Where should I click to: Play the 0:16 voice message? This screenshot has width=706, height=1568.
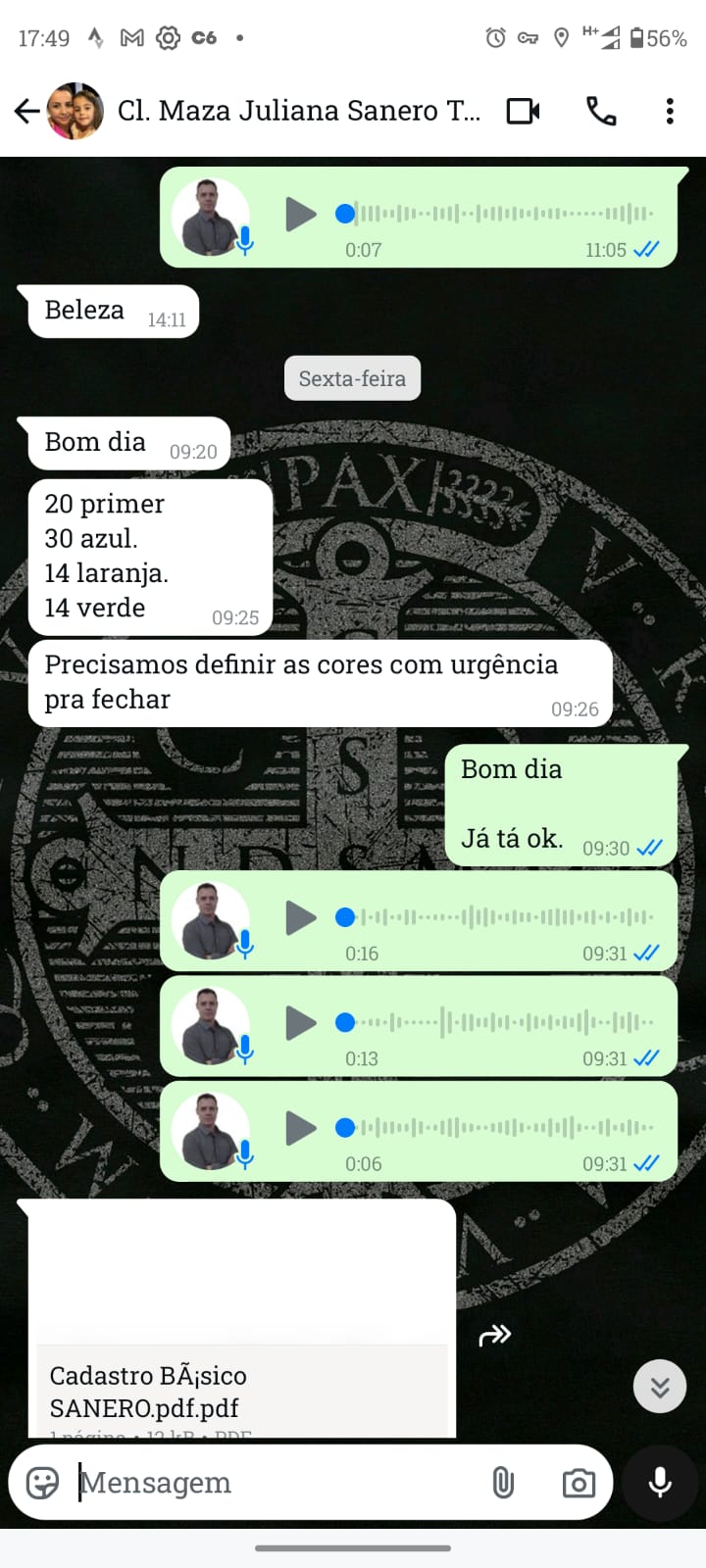click(x=300, y=917)
